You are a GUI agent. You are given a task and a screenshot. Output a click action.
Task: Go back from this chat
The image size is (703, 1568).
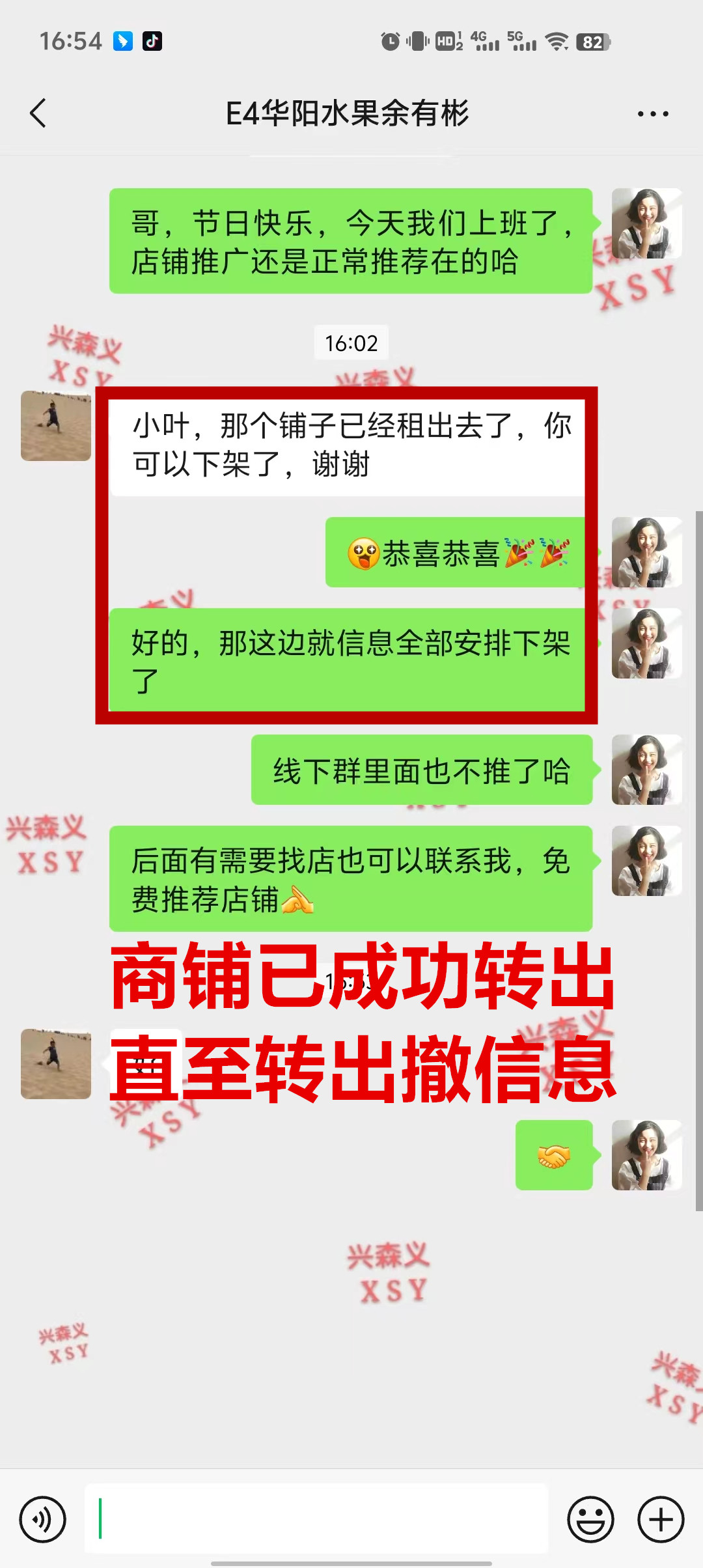coord(38,113)
